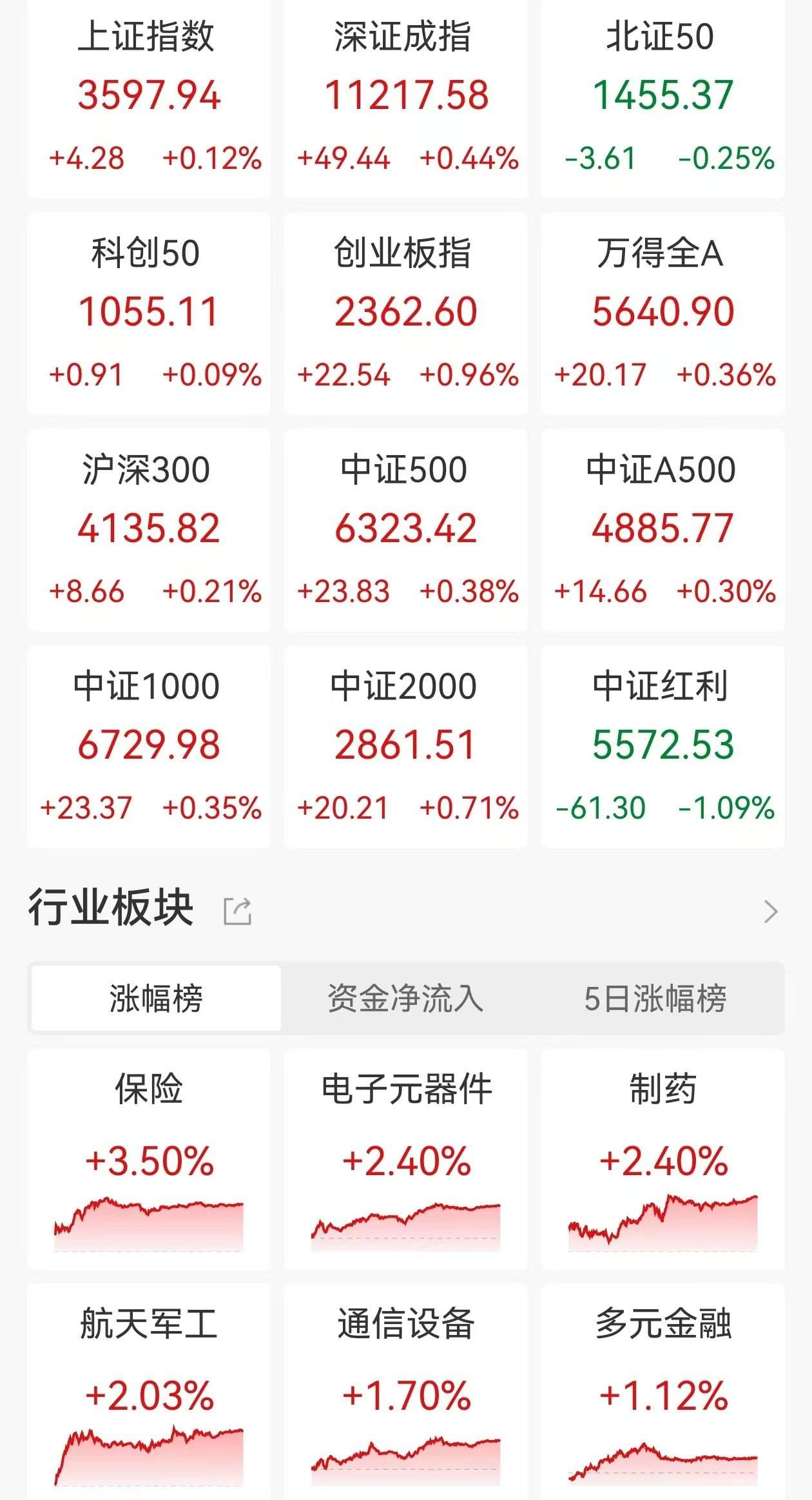Select the 5日涨幅榜 tab
Viewport: 812px width, 1500px height.
click(x=655, y=998)
